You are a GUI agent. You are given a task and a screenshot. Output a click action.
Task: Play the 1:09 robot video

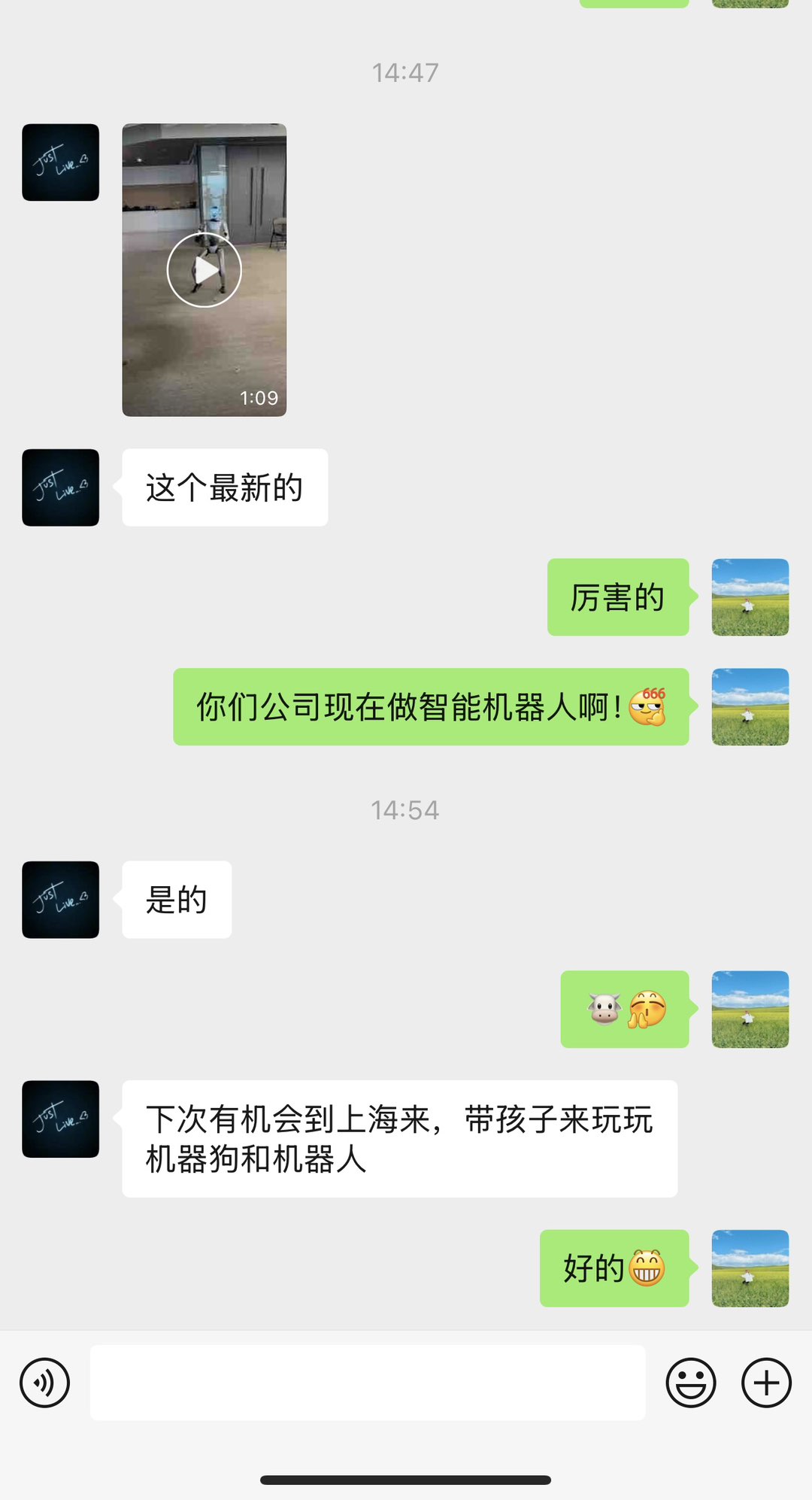[204, 270]
